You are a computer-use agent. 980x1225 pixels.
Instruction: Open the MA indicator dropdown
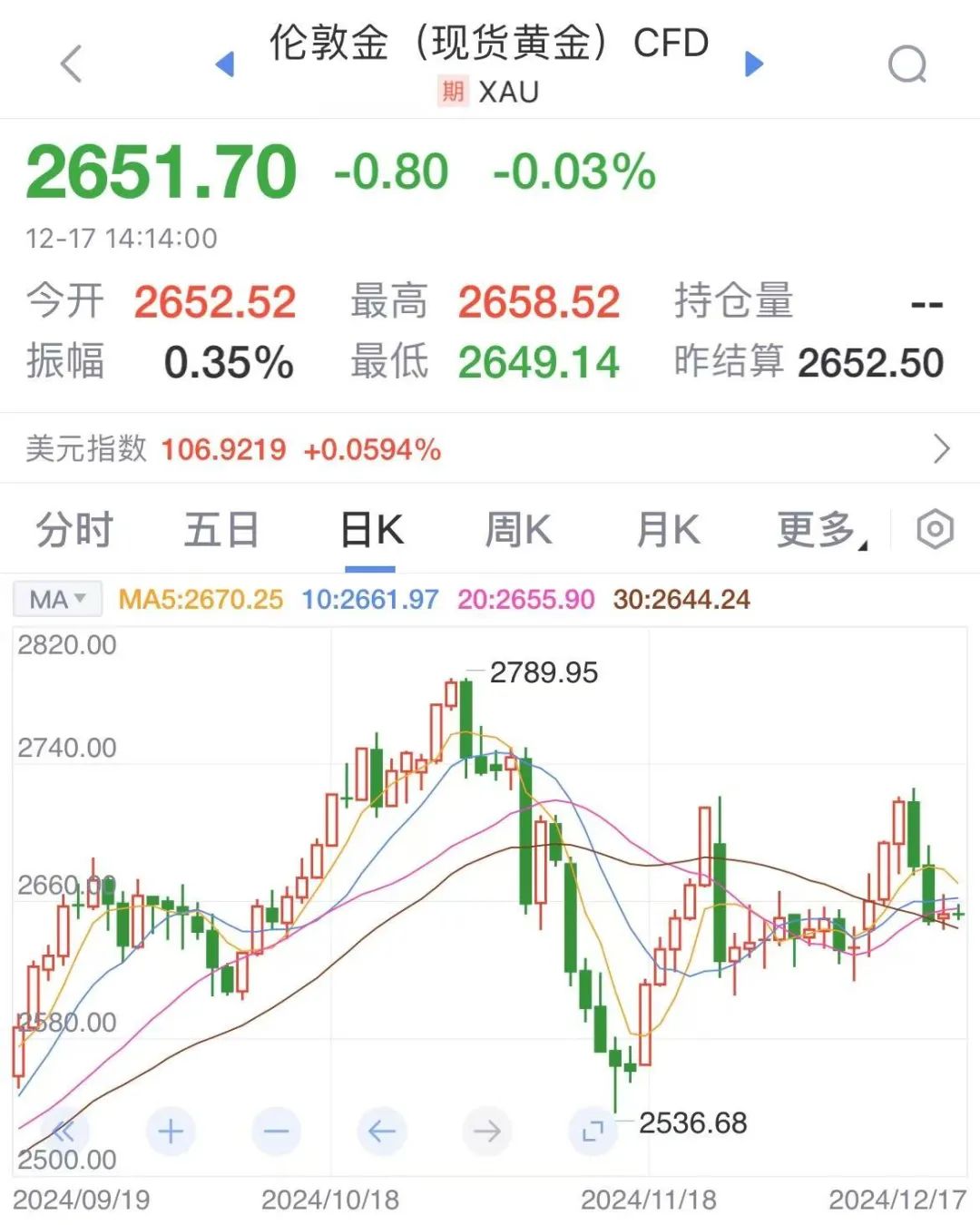[56, 598]
